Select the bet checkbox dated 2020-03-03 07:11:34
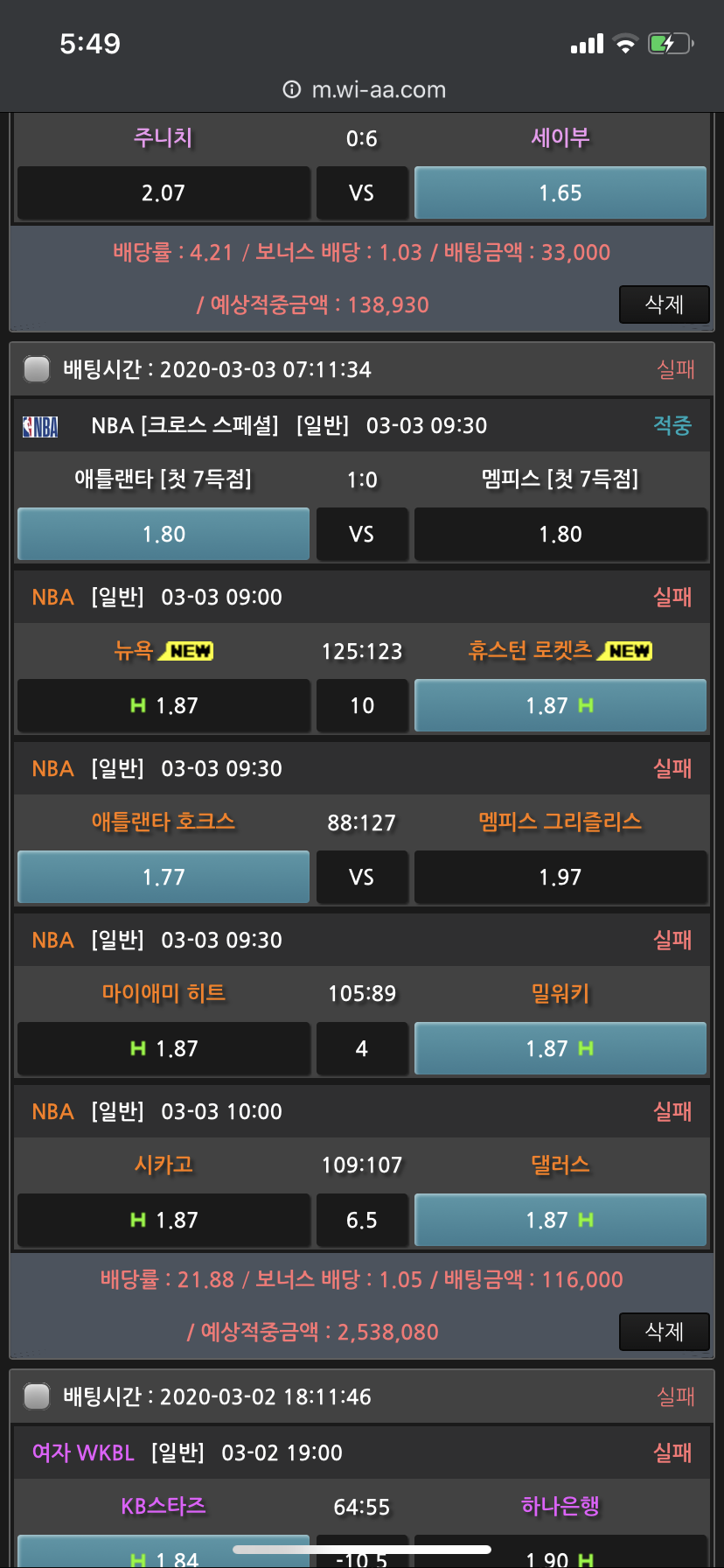 (37, 369)
